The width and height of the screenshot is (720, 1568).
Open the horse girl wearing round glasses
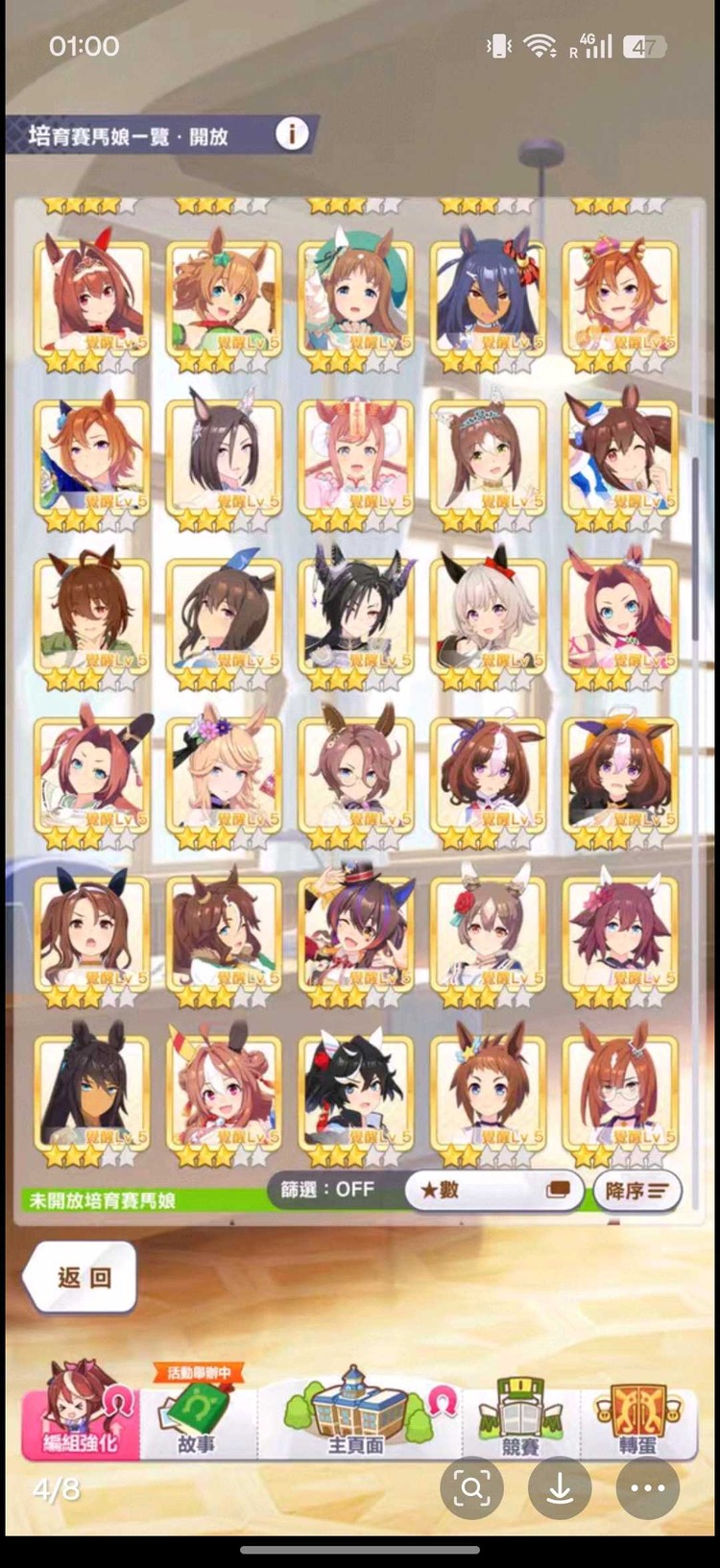pos(356,769)
